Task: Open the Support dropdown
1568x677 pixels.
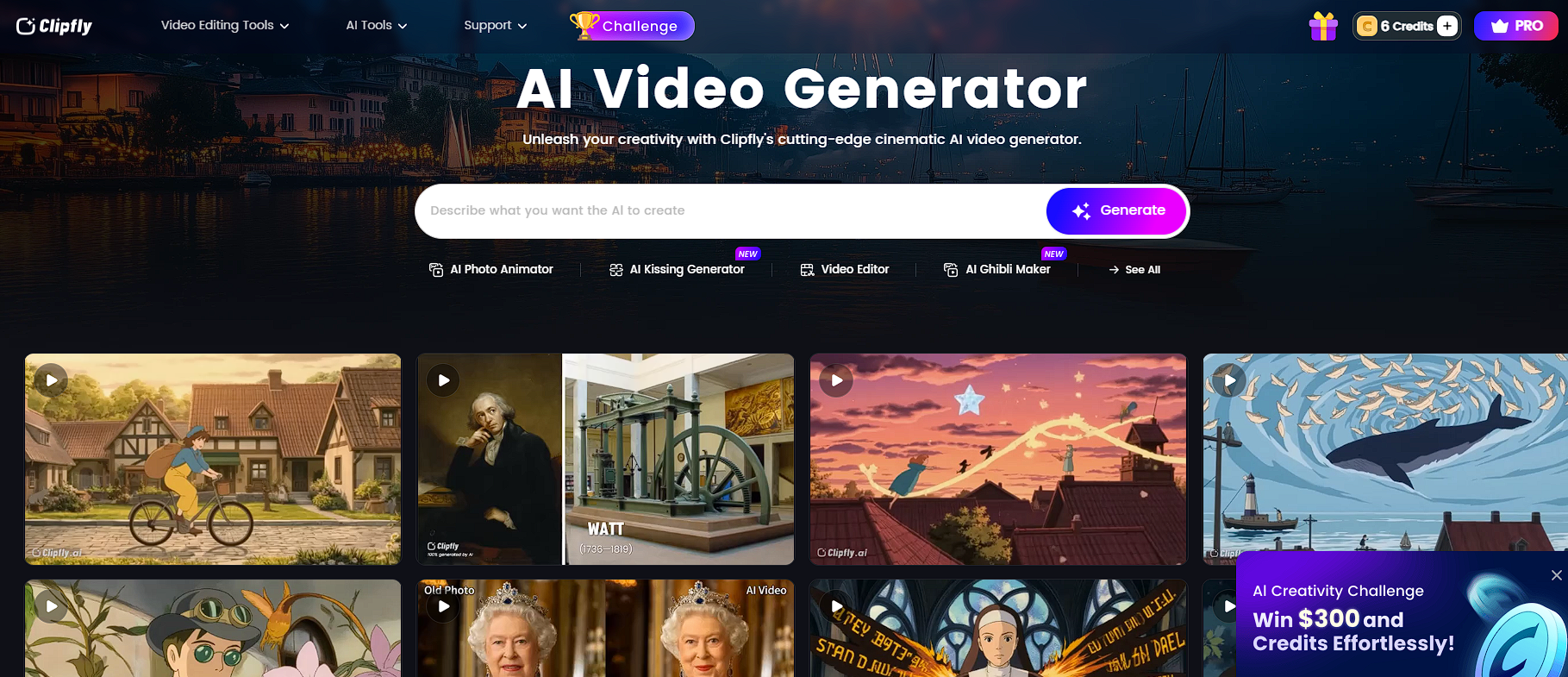Action: (495, 26)
